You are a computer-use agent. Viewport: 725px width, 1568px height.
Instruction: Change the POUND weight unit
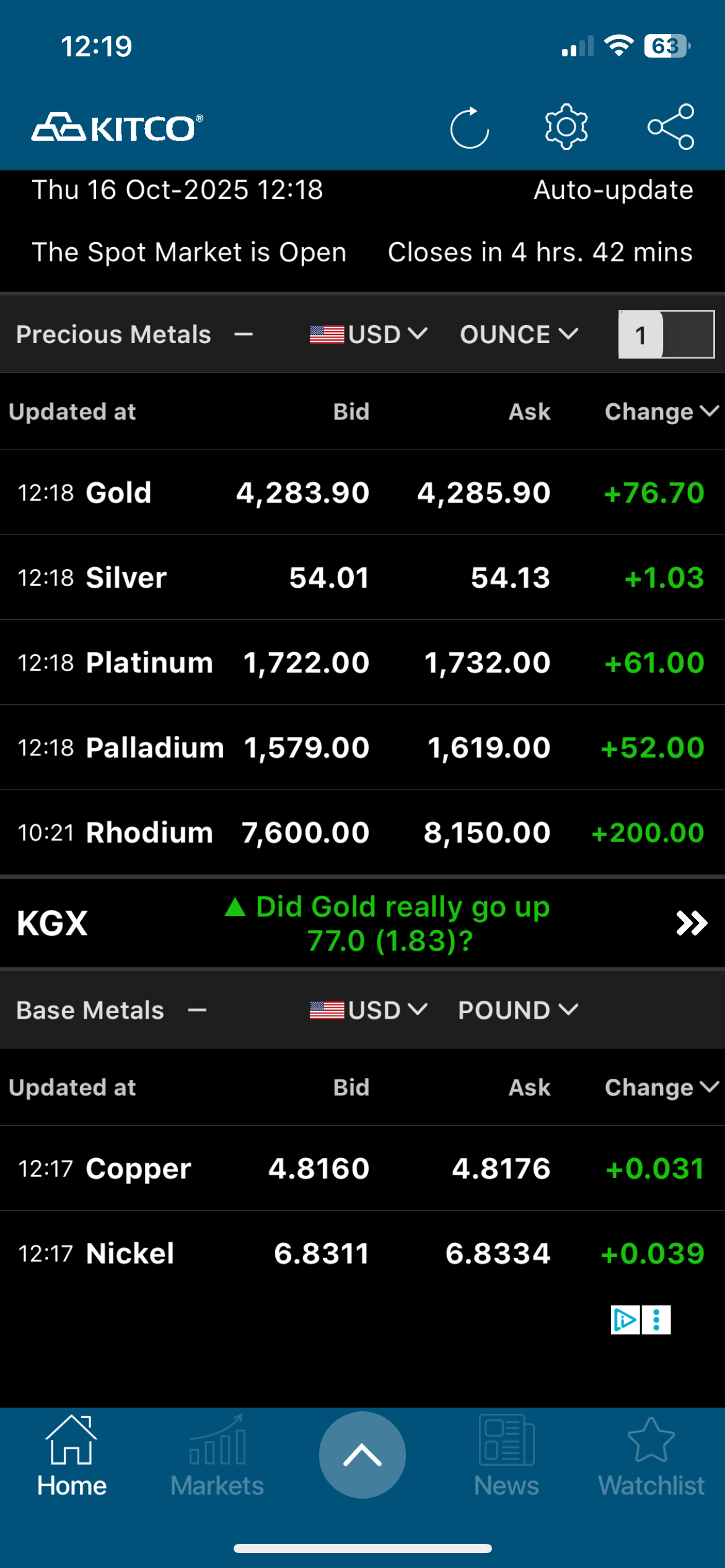[518, 1011]
